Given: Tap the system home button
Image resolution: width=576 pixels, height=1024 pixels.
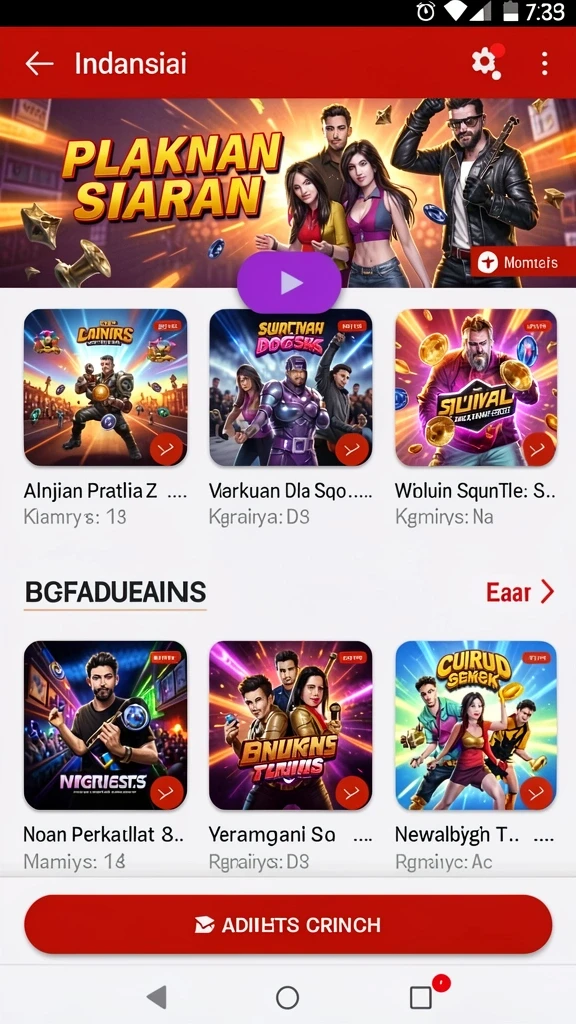Looking at the screenshot, I should 287,997.
